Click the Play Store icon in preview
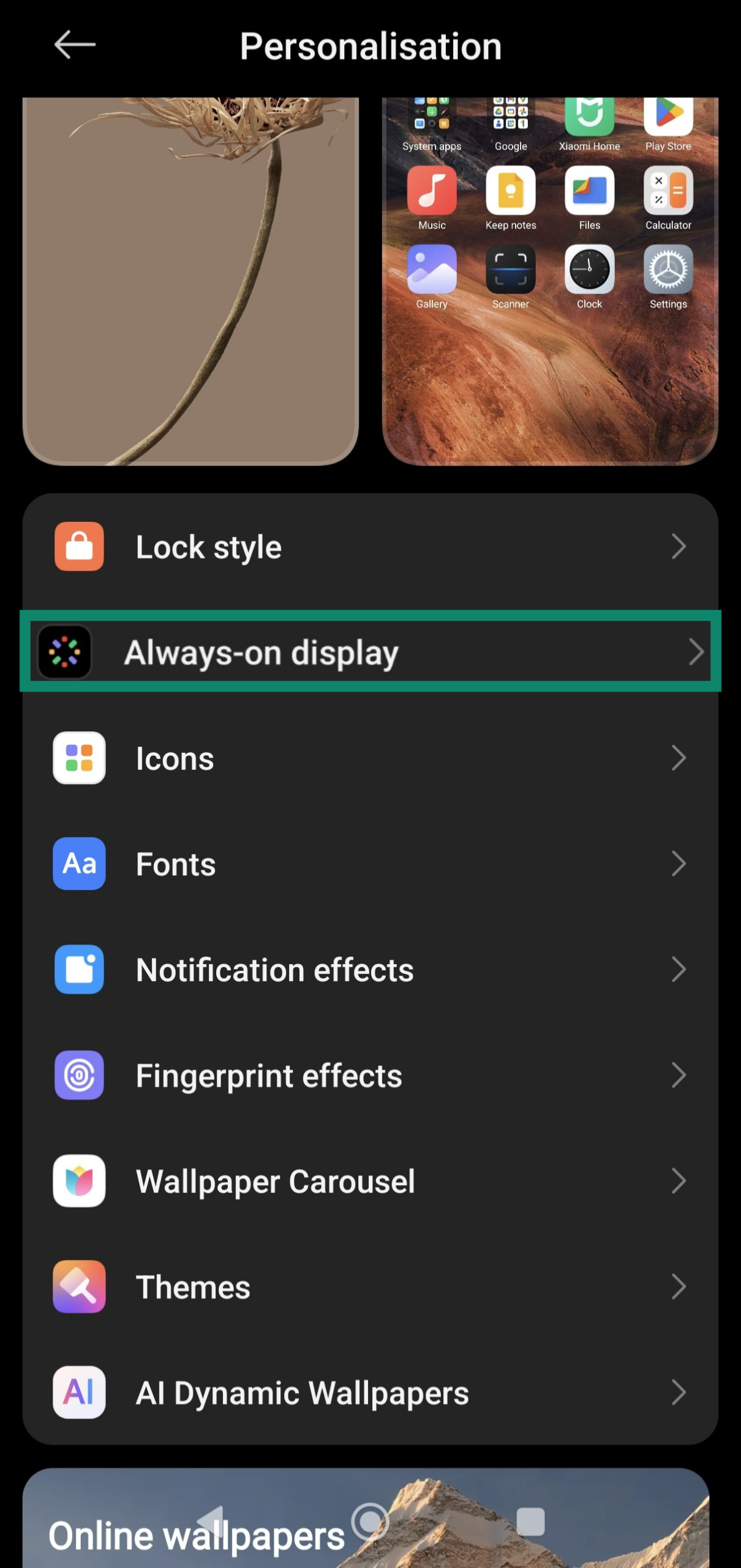The height and width of the screenshot is (1568, 741). click(x=668, y=116)
